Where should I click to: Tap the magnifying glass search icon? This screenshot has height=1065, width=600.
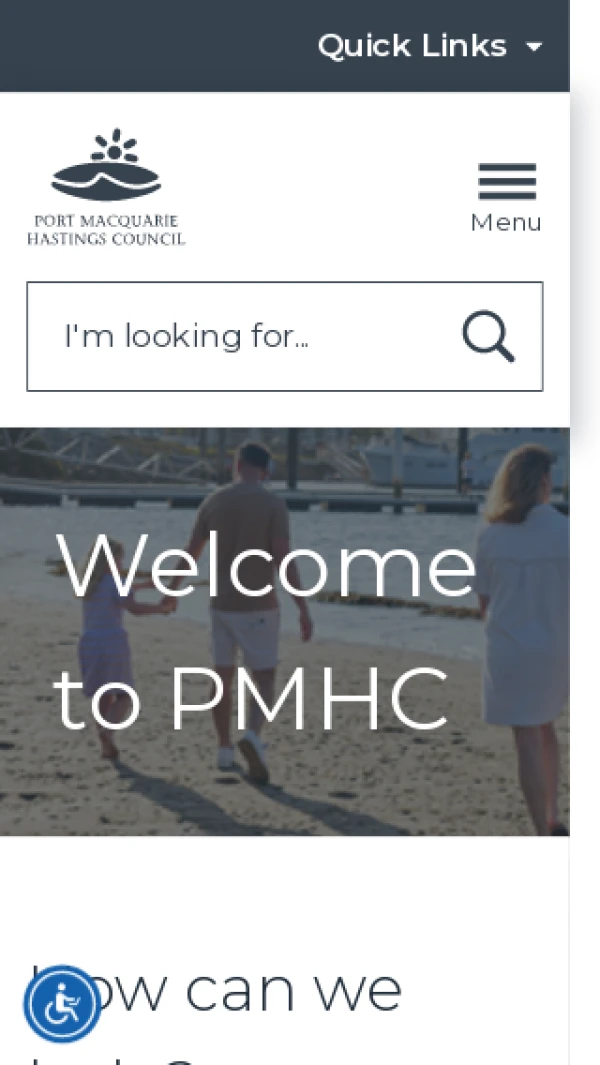pos(488,336)
